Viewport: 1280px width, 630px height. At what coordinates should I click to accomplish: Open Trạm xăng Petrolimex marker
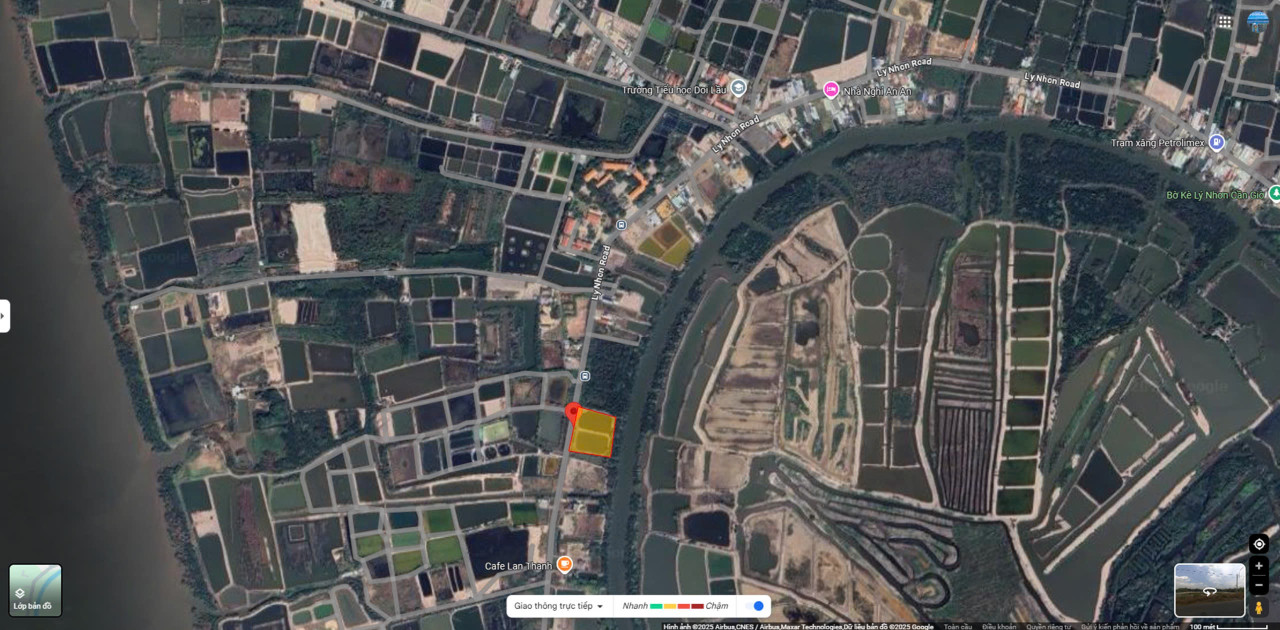1216,142
